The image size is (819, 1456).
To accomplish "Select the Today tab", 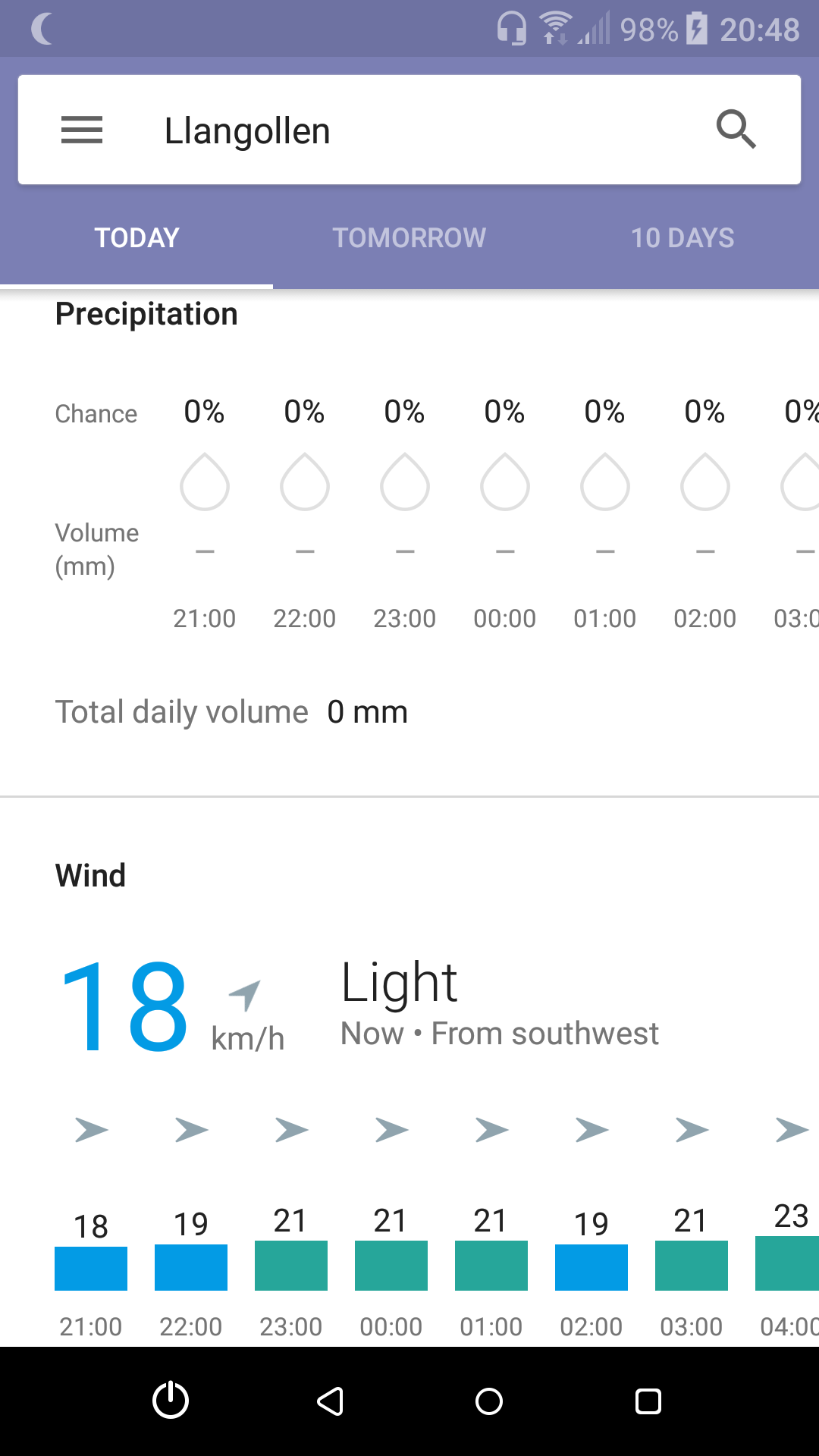I will (136, 237).
